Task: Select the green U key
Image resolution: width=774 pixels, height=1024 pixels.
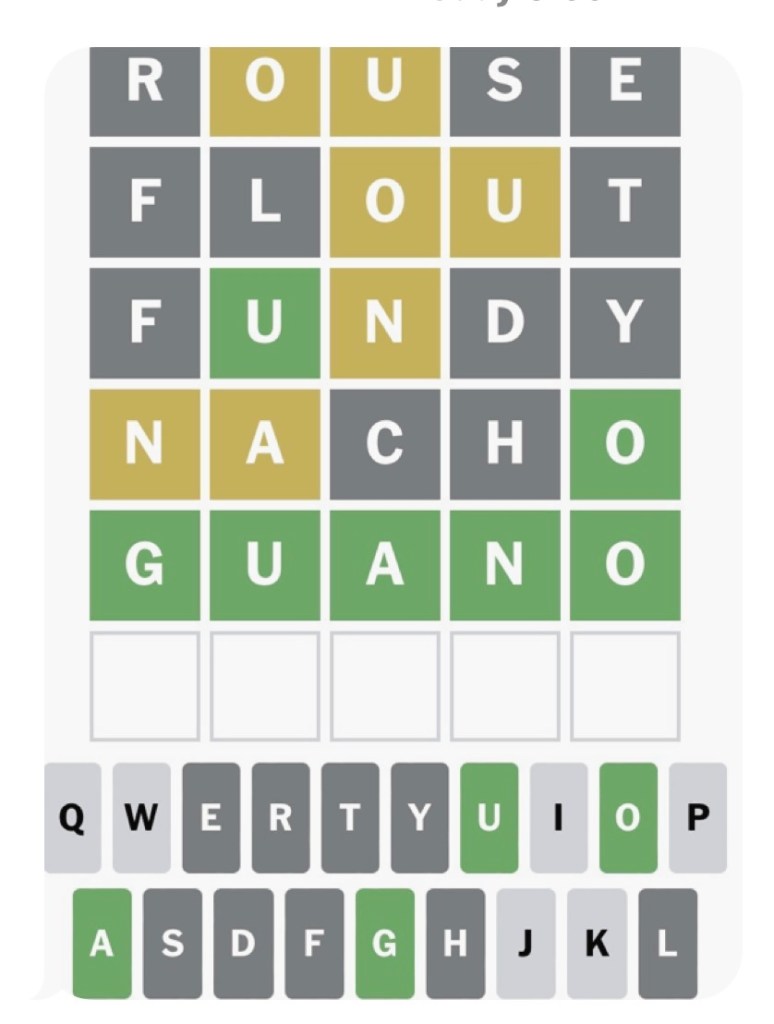Action: 489,818
